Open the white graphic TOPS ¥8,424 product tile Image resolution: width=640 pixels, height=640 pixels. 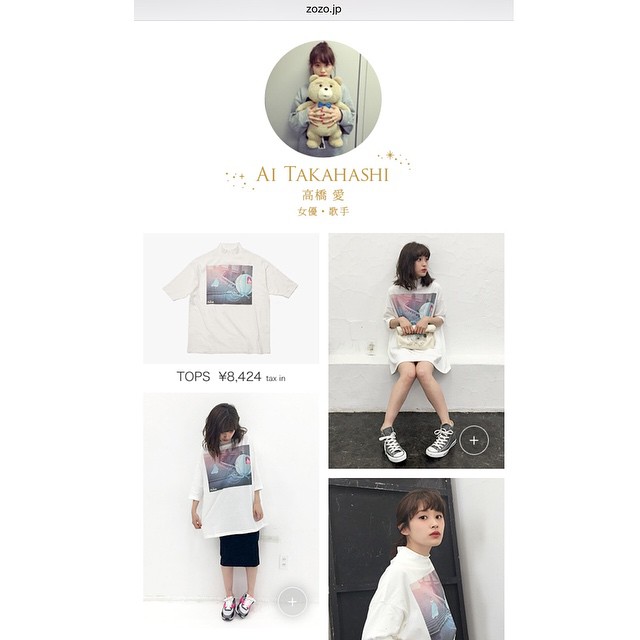pos(231,300)
